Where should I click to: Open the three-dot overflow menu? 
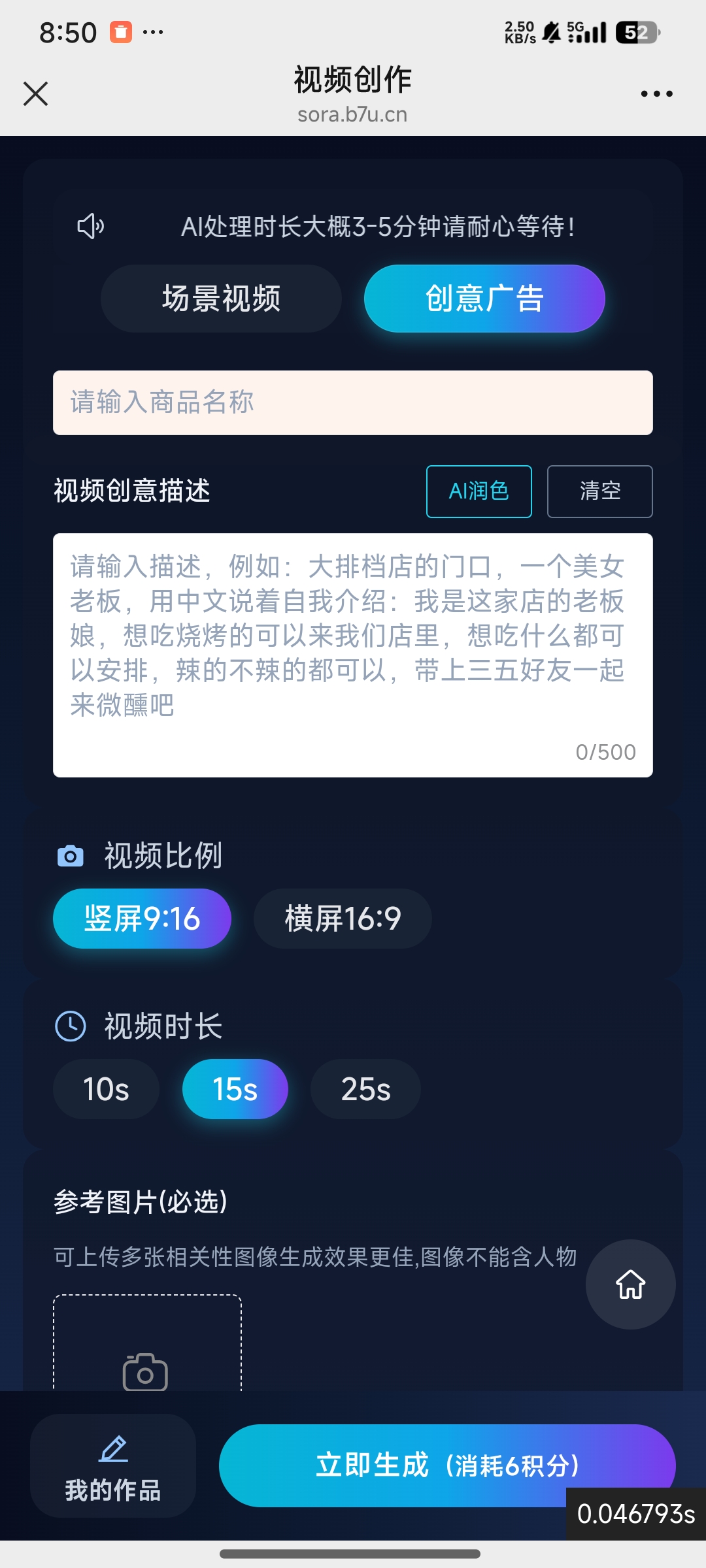tap(656, 94)
